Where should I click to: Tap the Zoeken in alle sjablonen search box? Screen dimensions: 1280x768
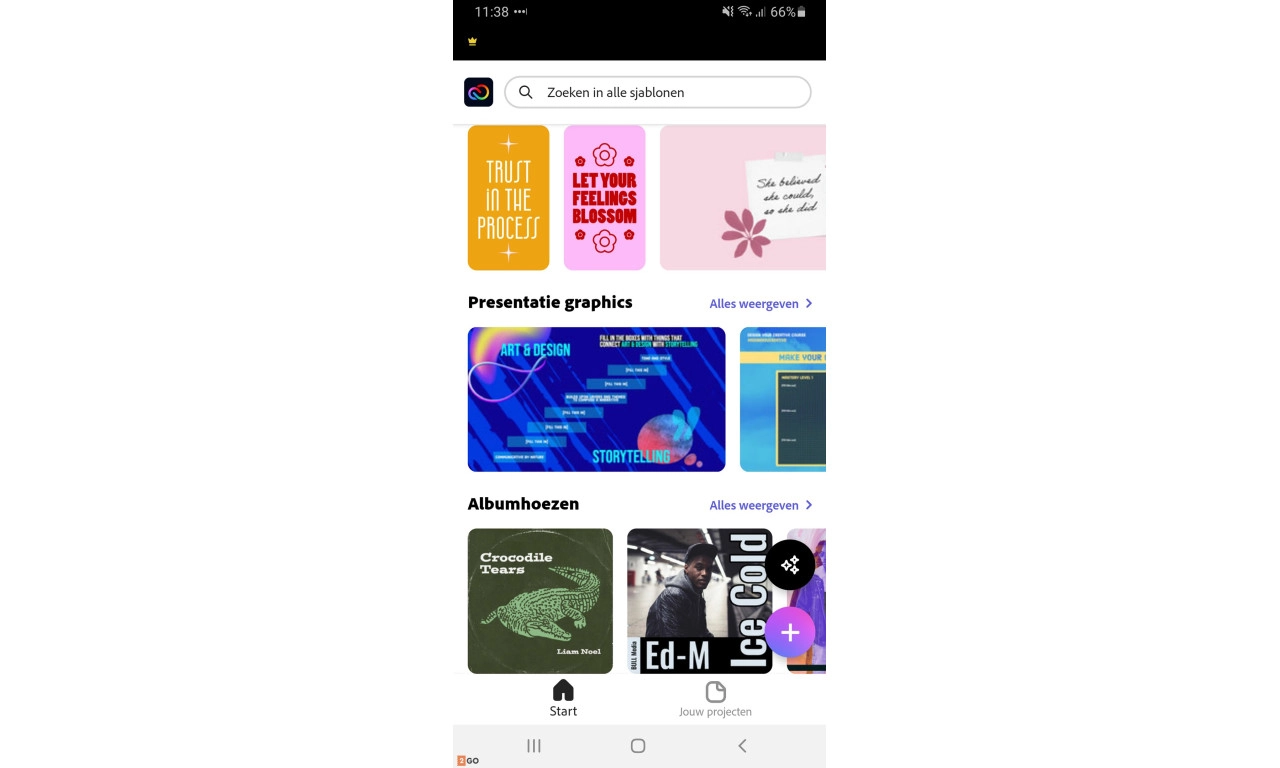click(657, 92)
